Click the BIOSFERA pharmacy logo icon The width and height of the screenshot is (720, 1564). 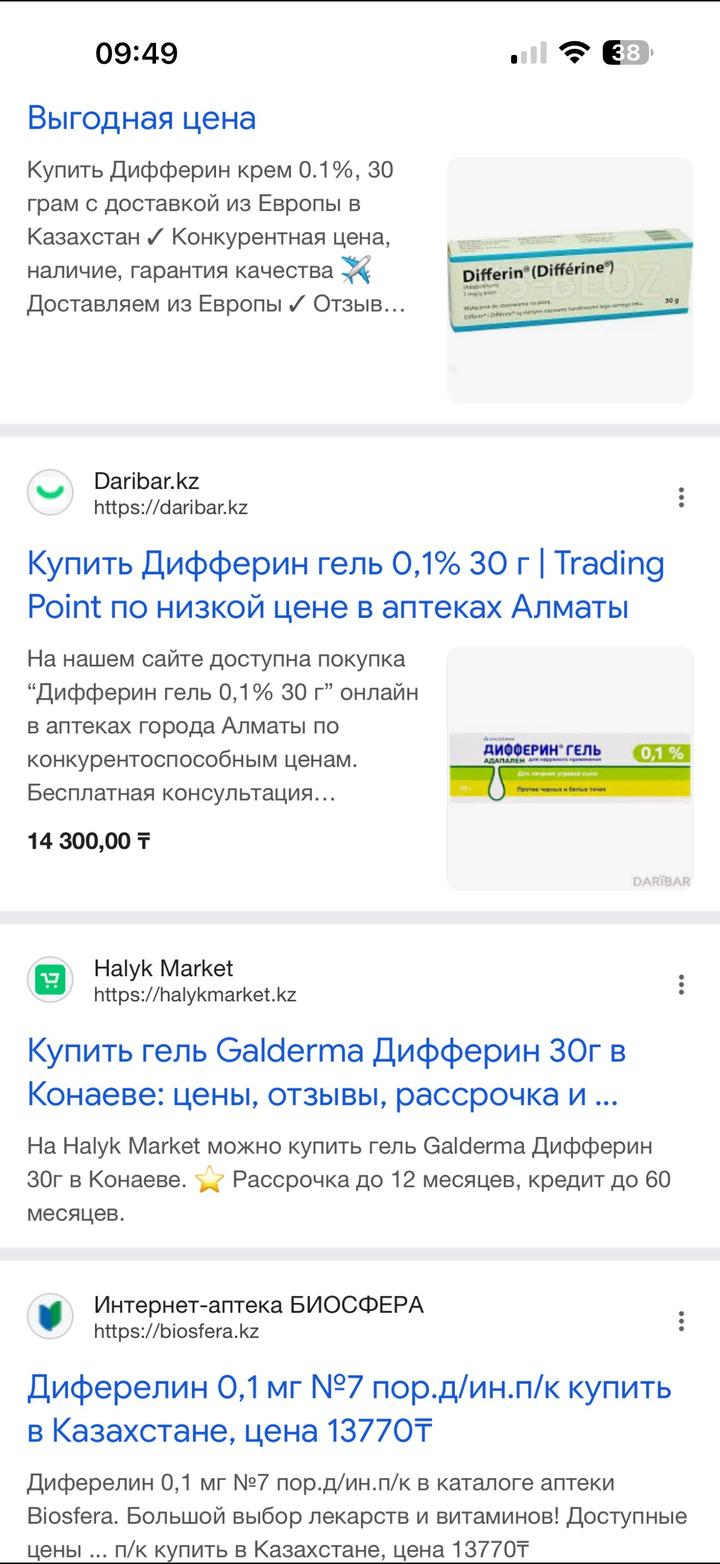51,1316
